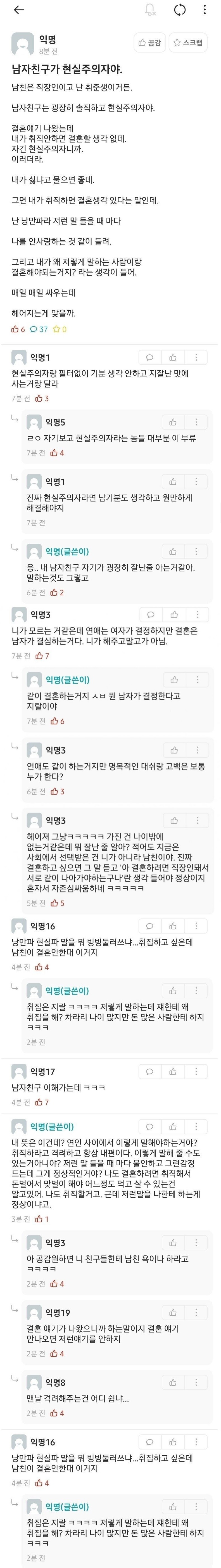Screen dimensions: 221x1568
Task: Toggle post notifications with the bell icon
Action: pos(150,10)
